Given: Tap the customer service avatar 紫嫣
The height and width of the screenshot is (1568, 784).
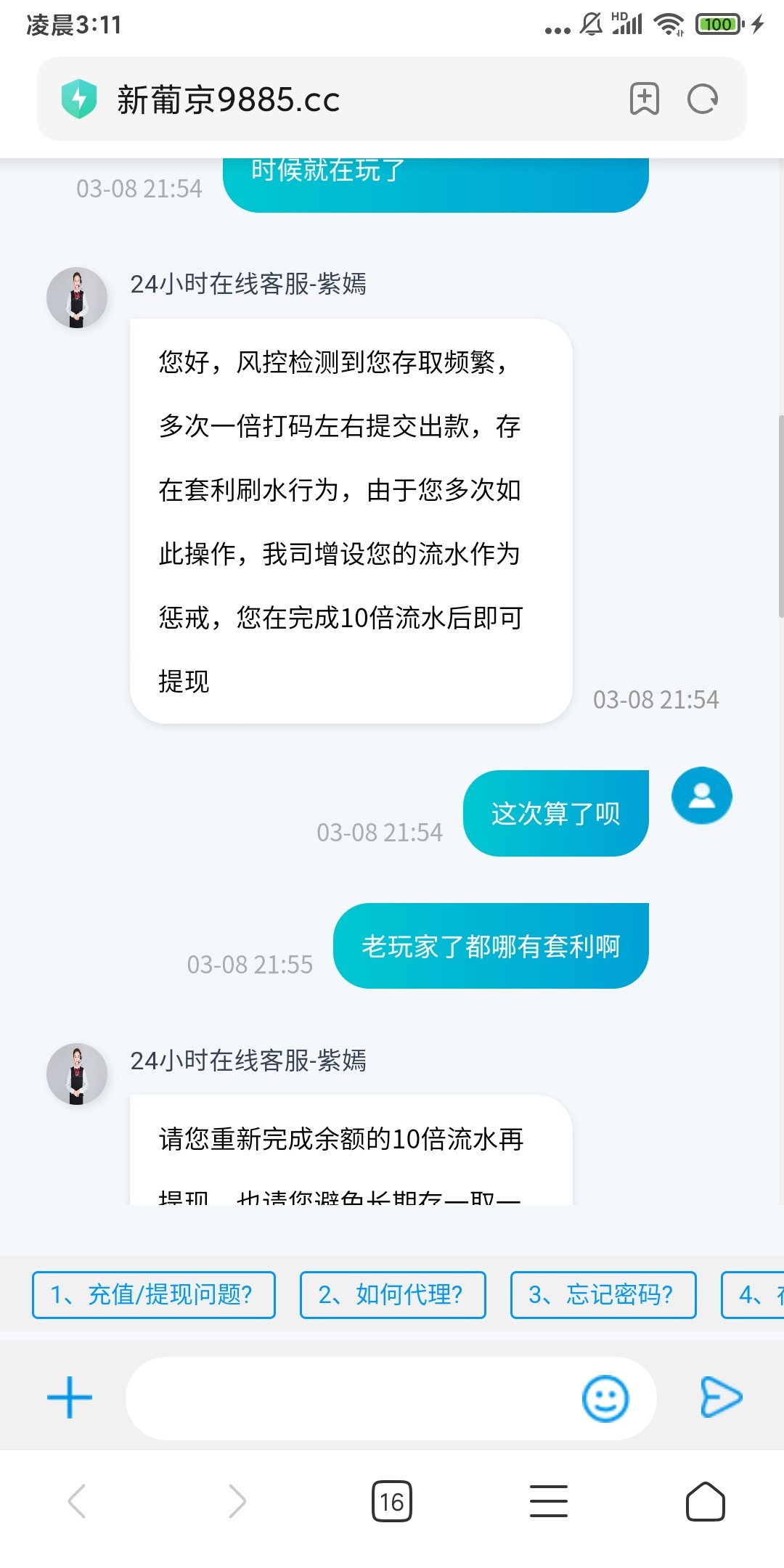Looking at the screenshot, I should pyautogui.click(x=75, y=298).
